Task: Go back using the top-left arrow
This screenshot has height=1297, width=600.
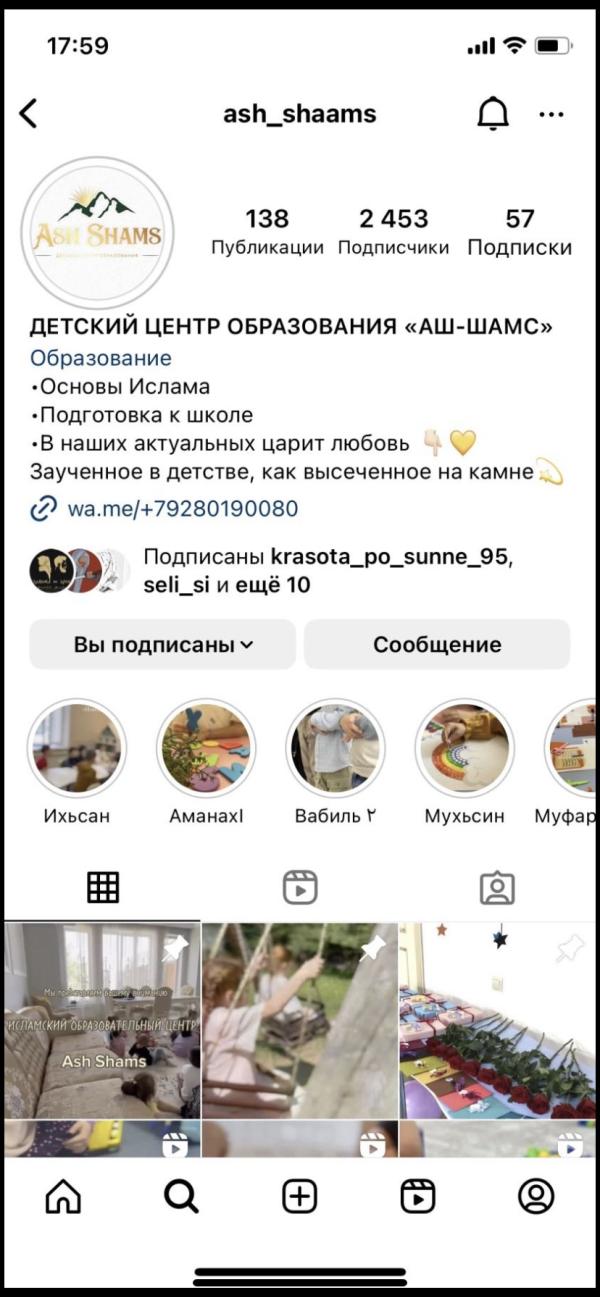Action: pyautogui.click(x=28, y=114)
